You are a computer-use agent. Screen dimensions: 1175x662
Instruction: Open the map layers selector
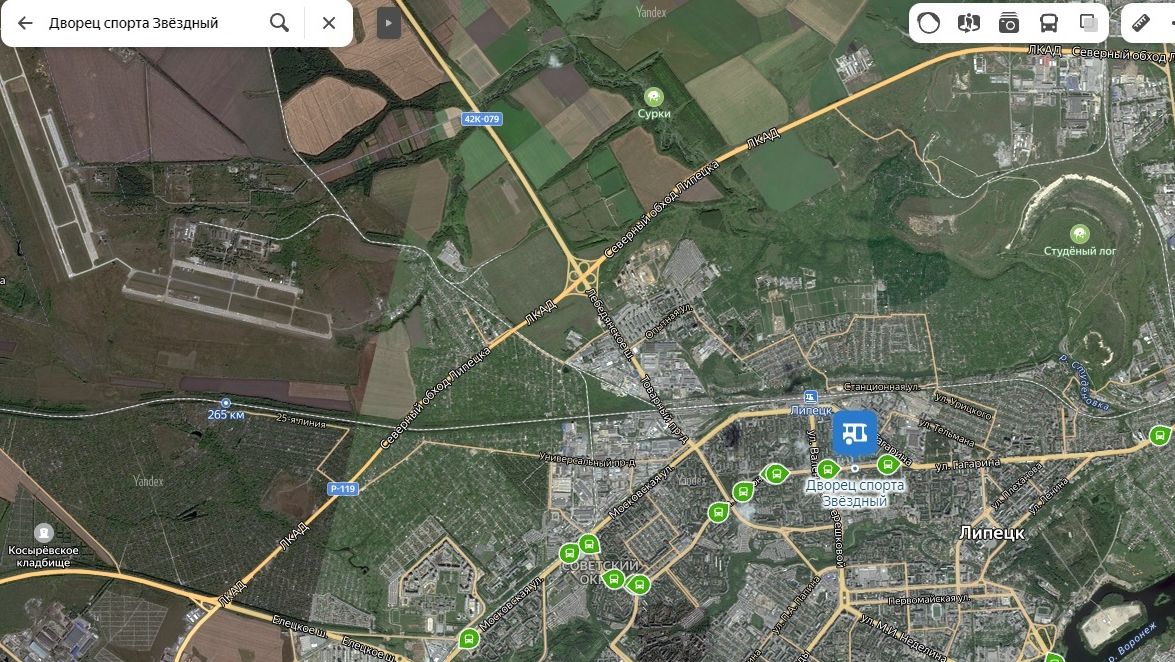pos(1089,23)
